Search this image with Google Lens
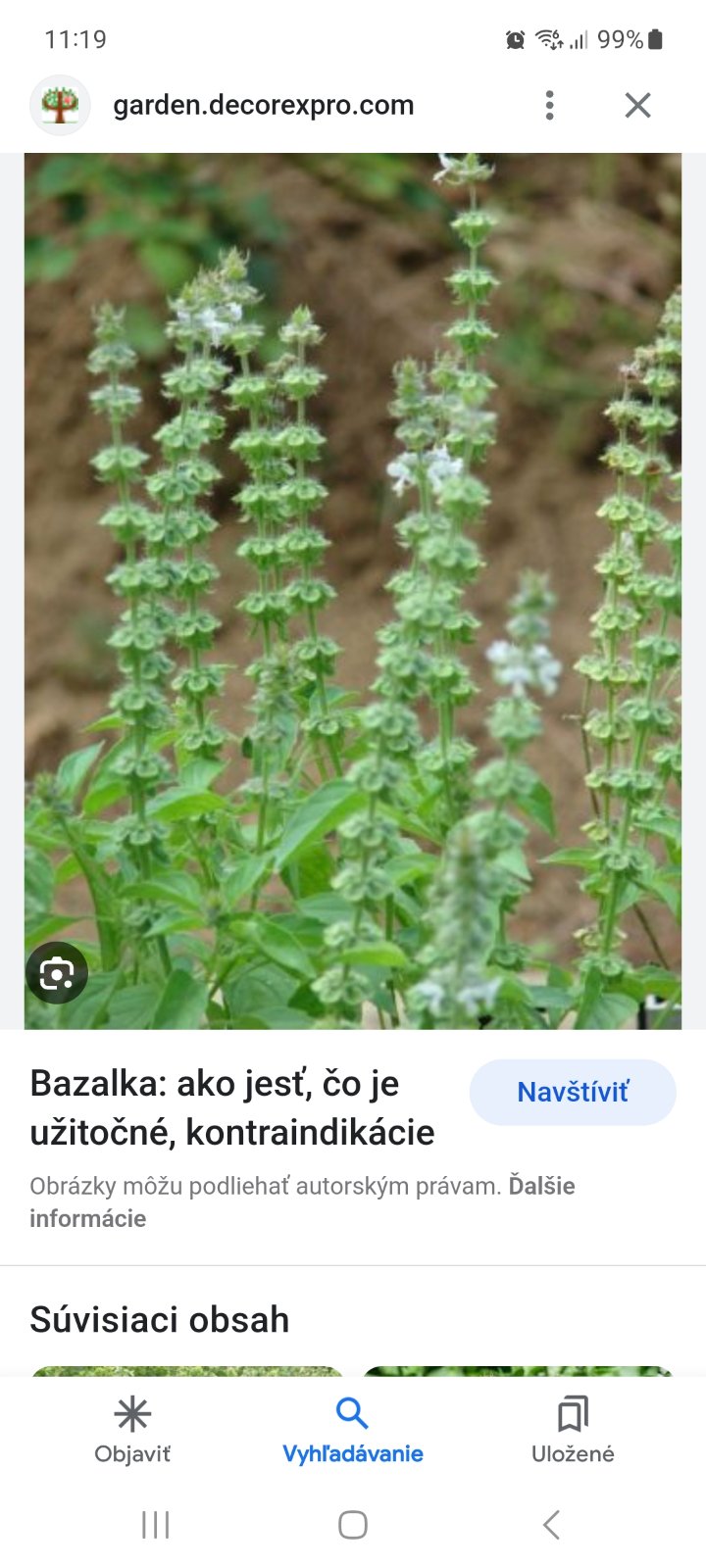Screen dimensions: 706x1568 point(57,973)
